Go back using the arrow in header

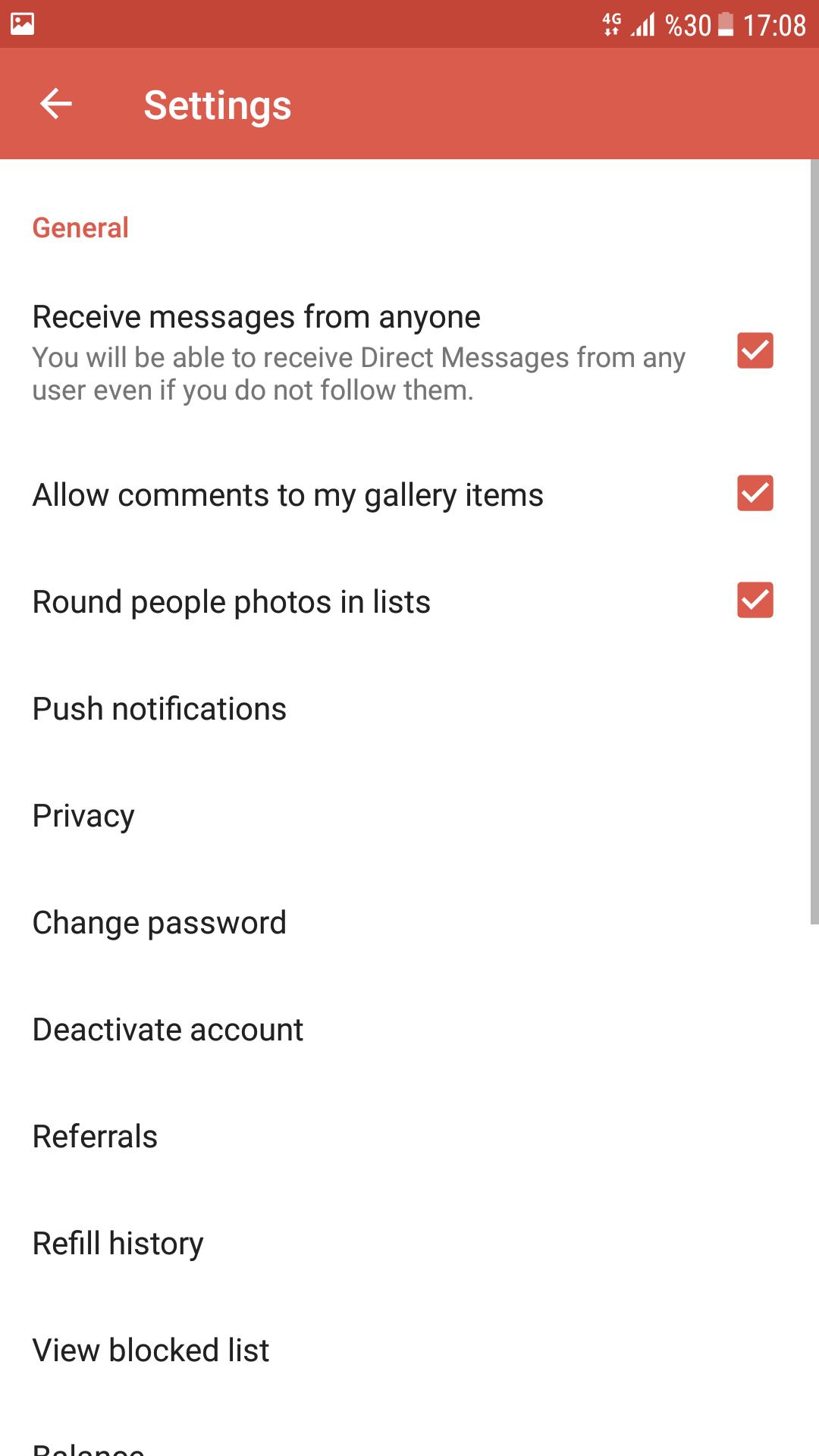point(56,104)
